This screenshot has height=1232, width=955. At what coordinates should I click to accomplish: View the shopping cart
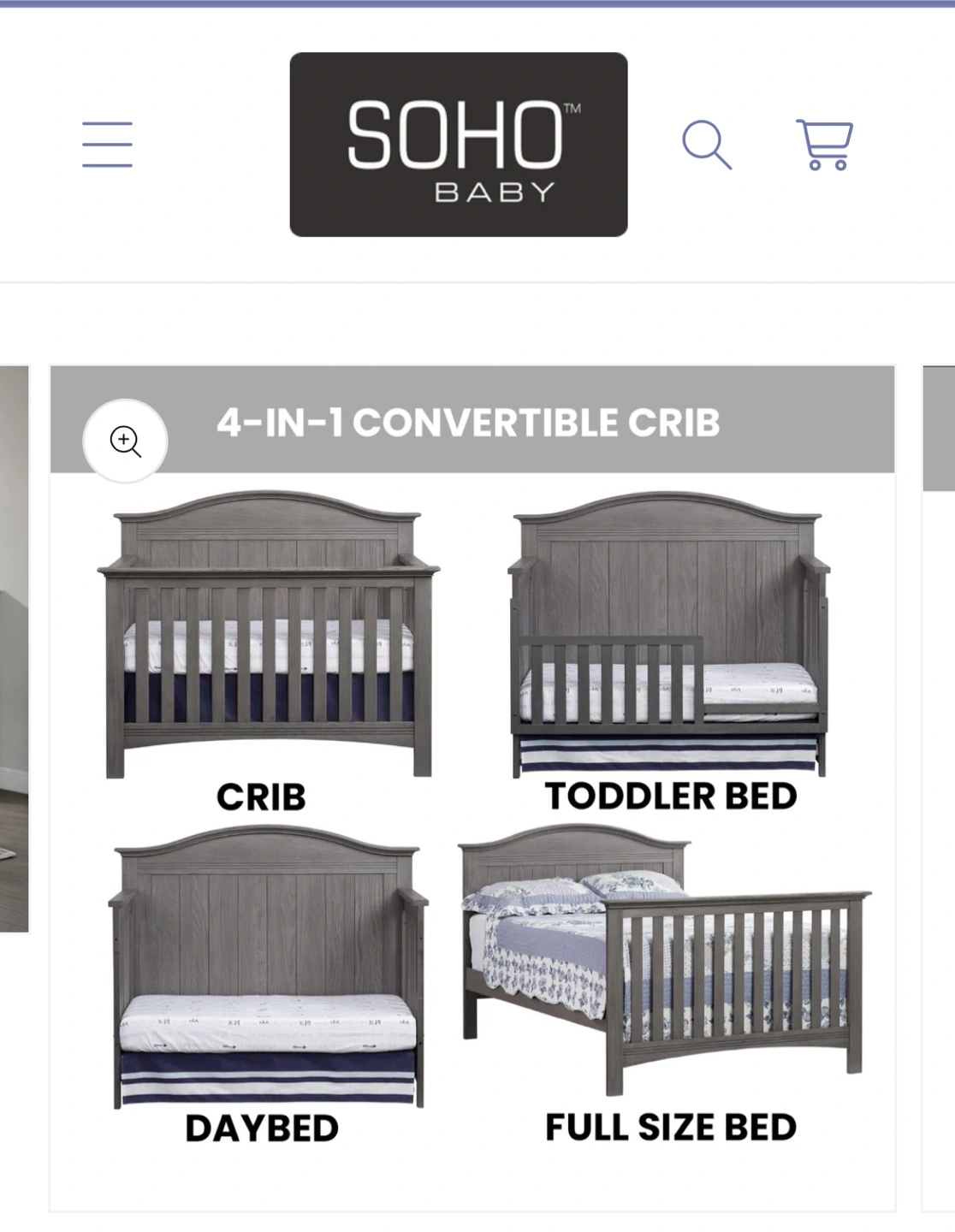pos(824,145)
